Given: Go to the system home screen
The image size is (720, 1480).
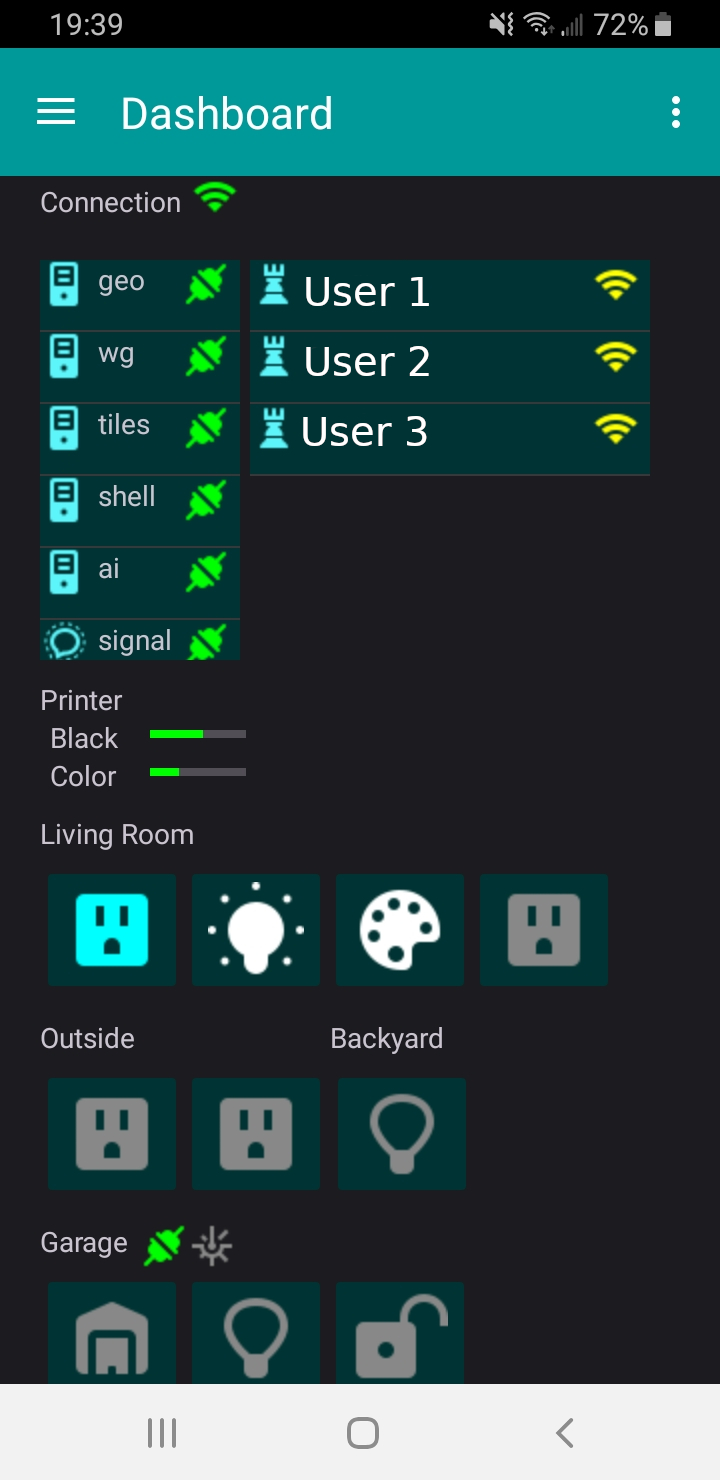Looking at the screenshot, I should coord(362,1433).
